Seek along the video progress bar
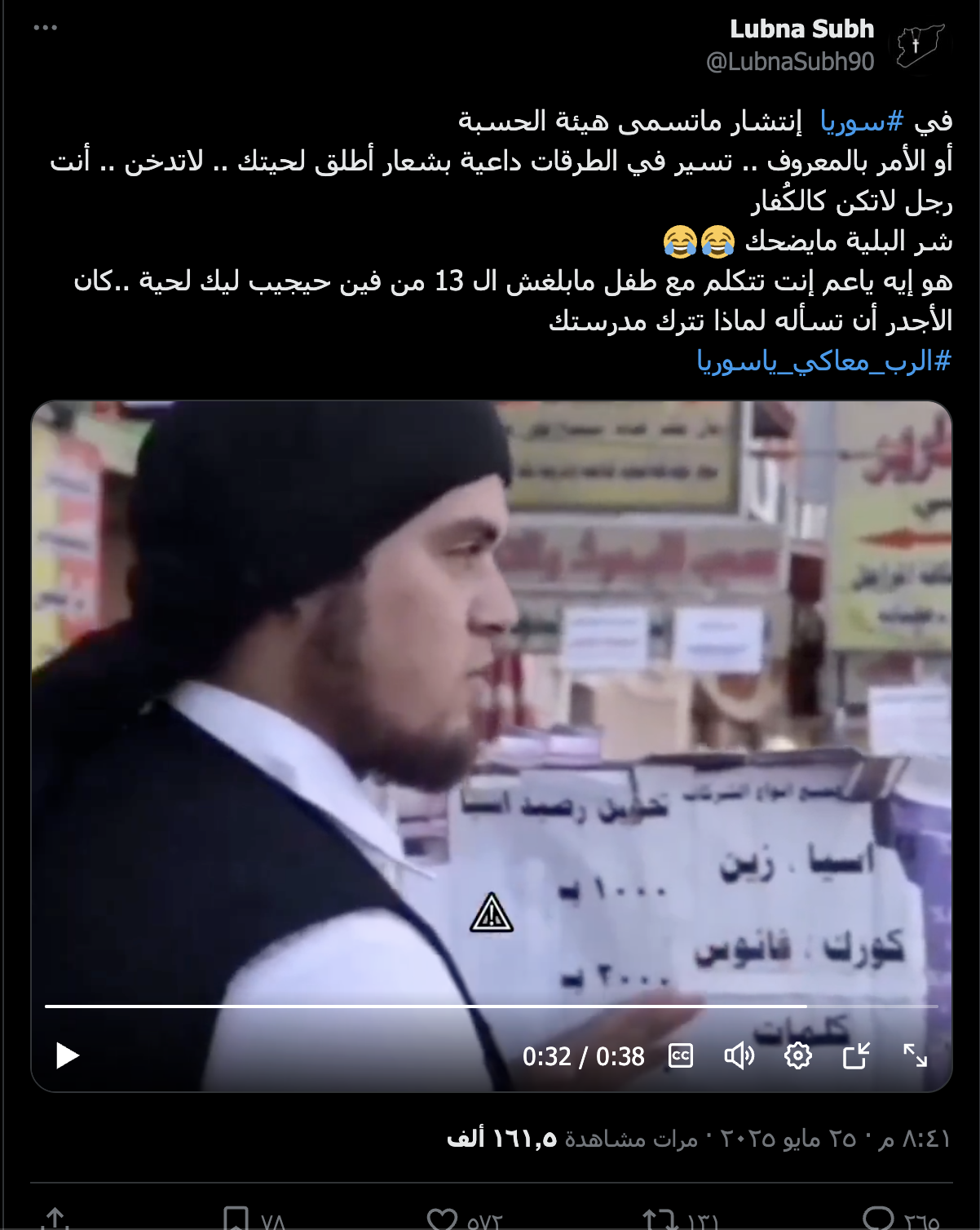980x1230 pixels. (491, 1007)
